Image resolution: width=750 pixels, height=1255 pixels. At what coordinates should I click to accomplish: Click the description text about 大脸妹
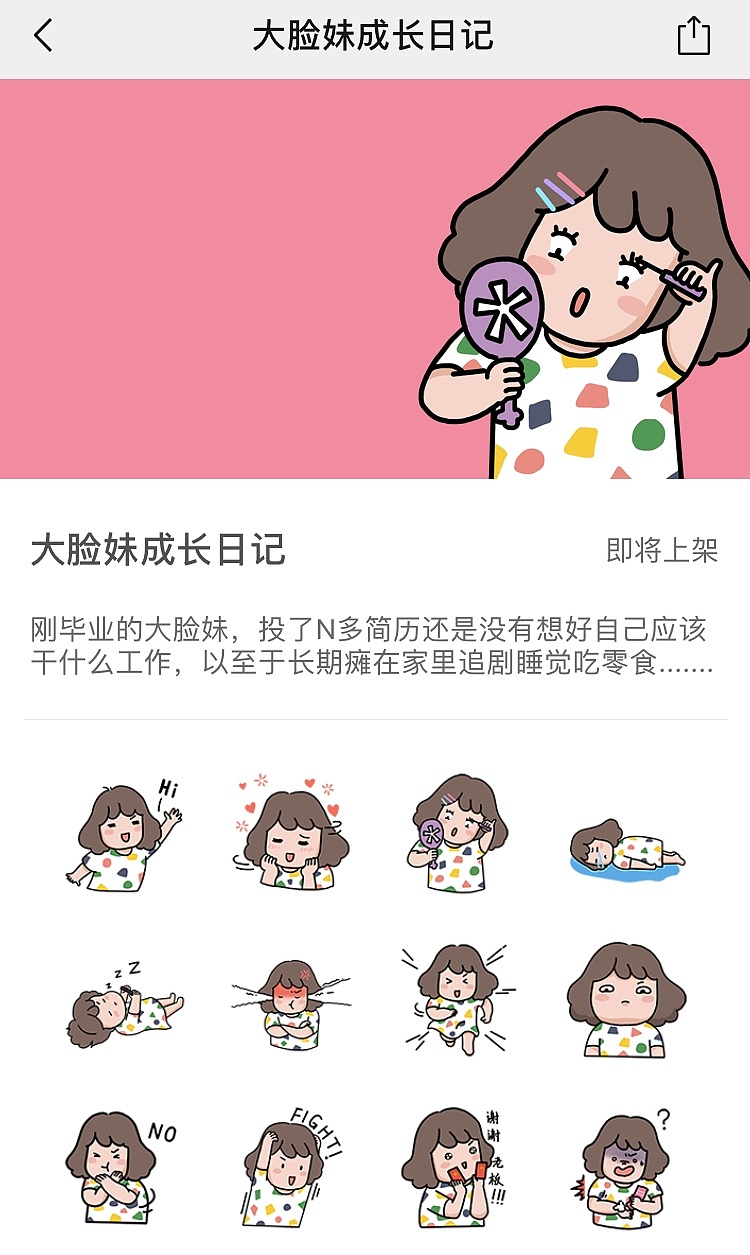click(x=375, y=645)
